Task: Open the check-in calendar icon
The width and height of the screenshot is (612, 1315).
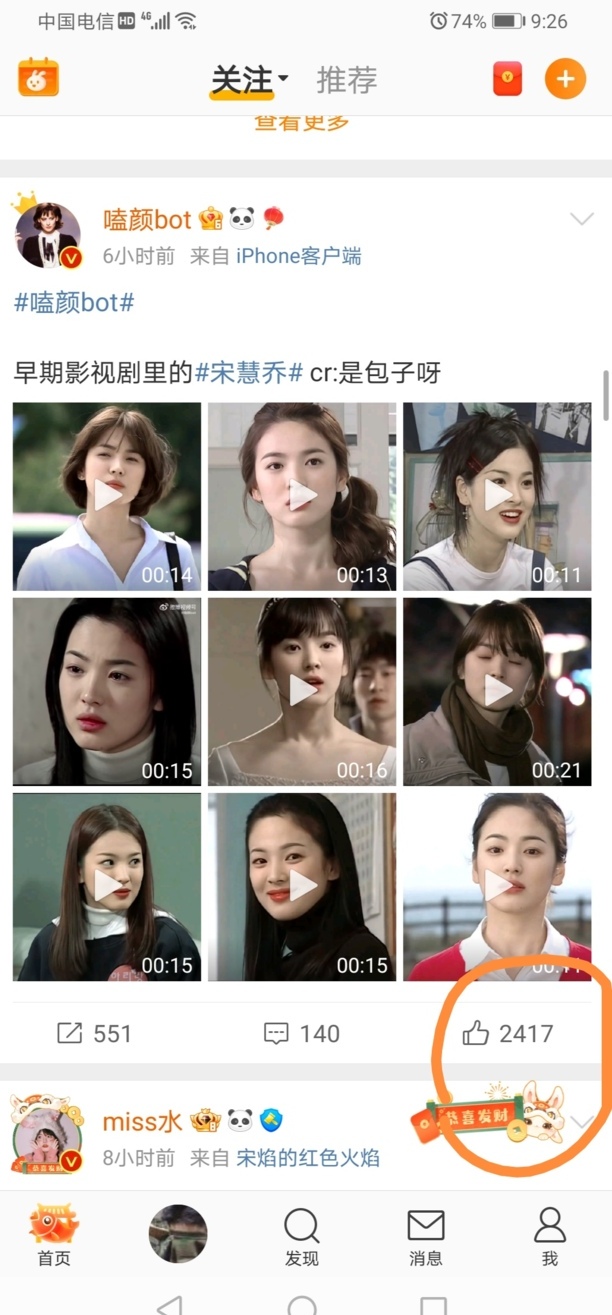Action: pyautogui.click(x=39, y=78)
